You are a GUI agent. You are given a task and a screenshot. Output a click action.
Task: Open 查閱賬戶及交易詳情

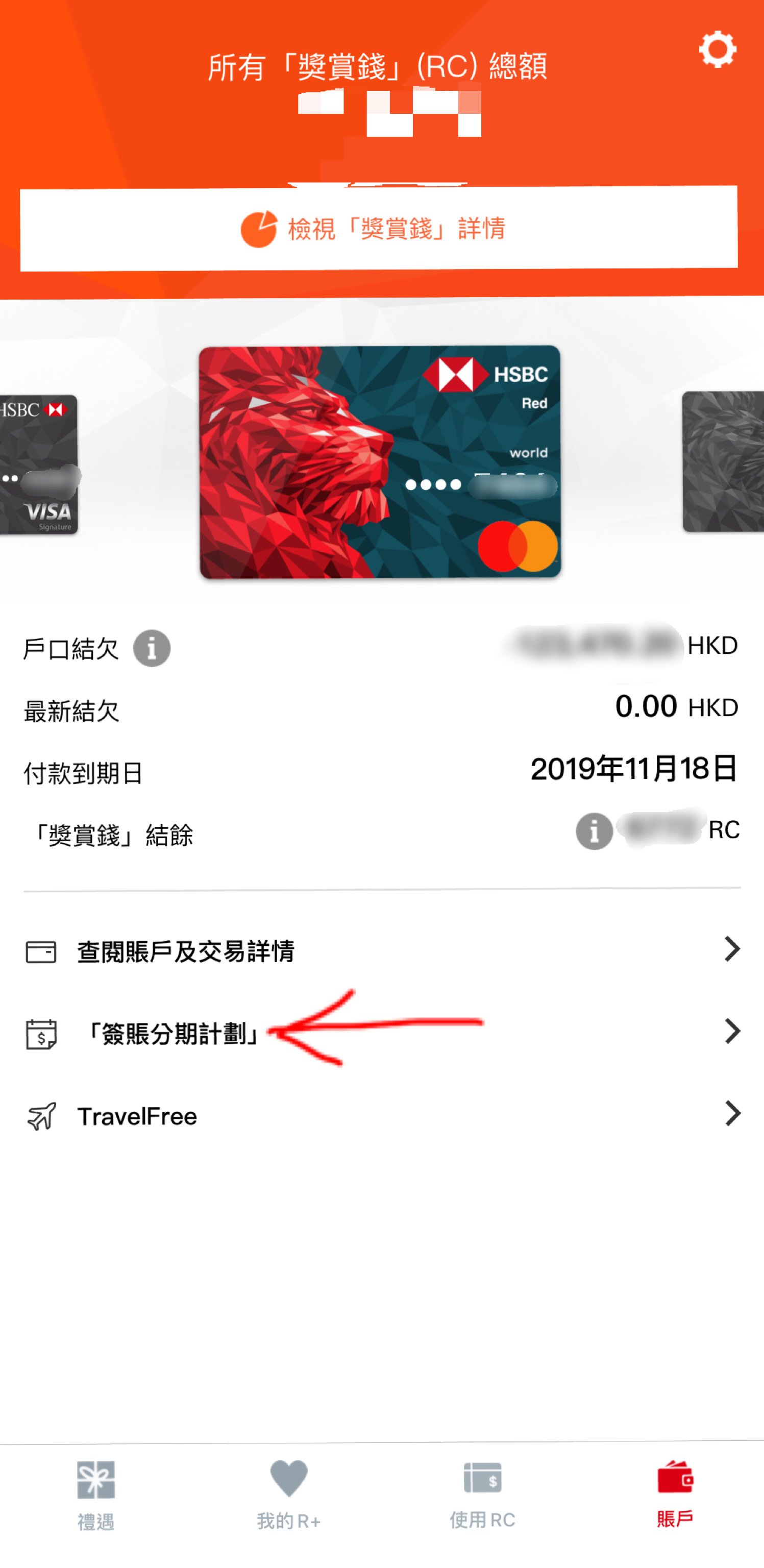coord(382,950)
